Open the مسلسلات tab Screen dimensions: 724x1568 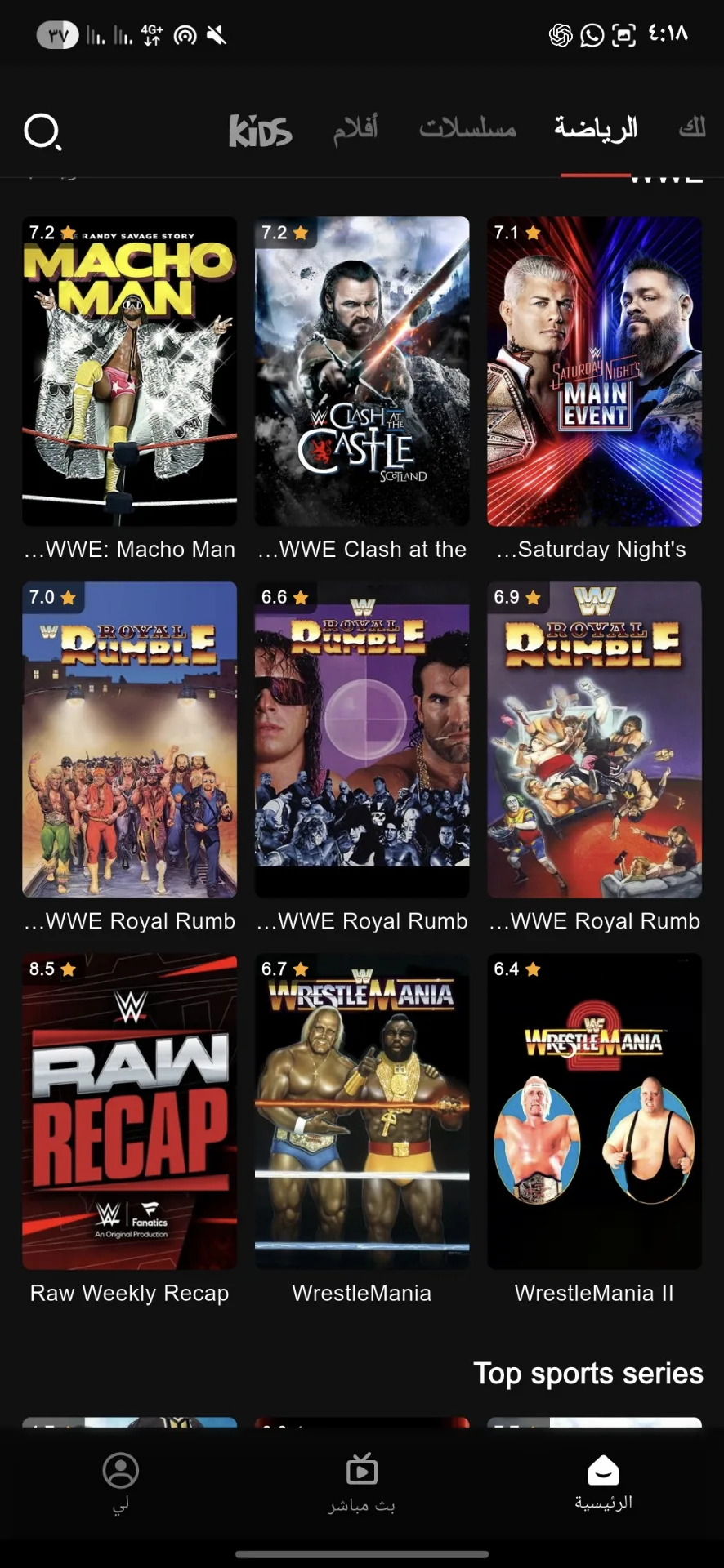pyautogui.click(x=467, y=128)
